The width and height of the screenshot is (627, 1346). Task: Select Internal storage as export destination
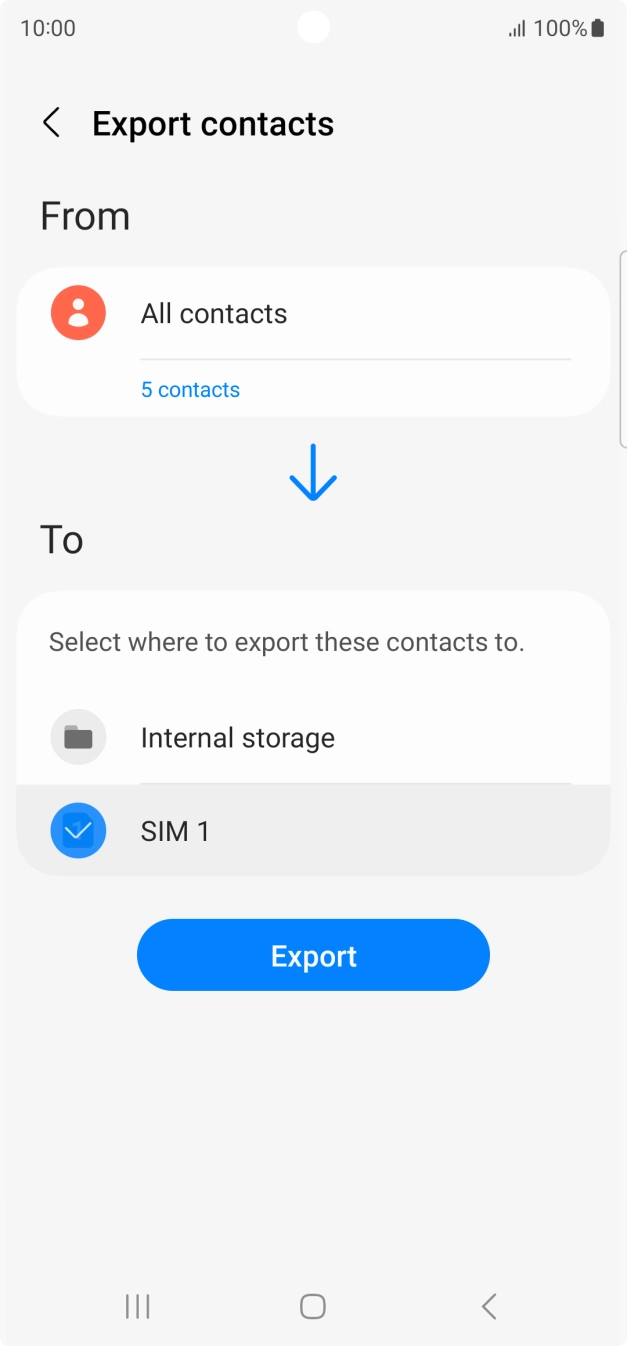[x=312, y=738]
